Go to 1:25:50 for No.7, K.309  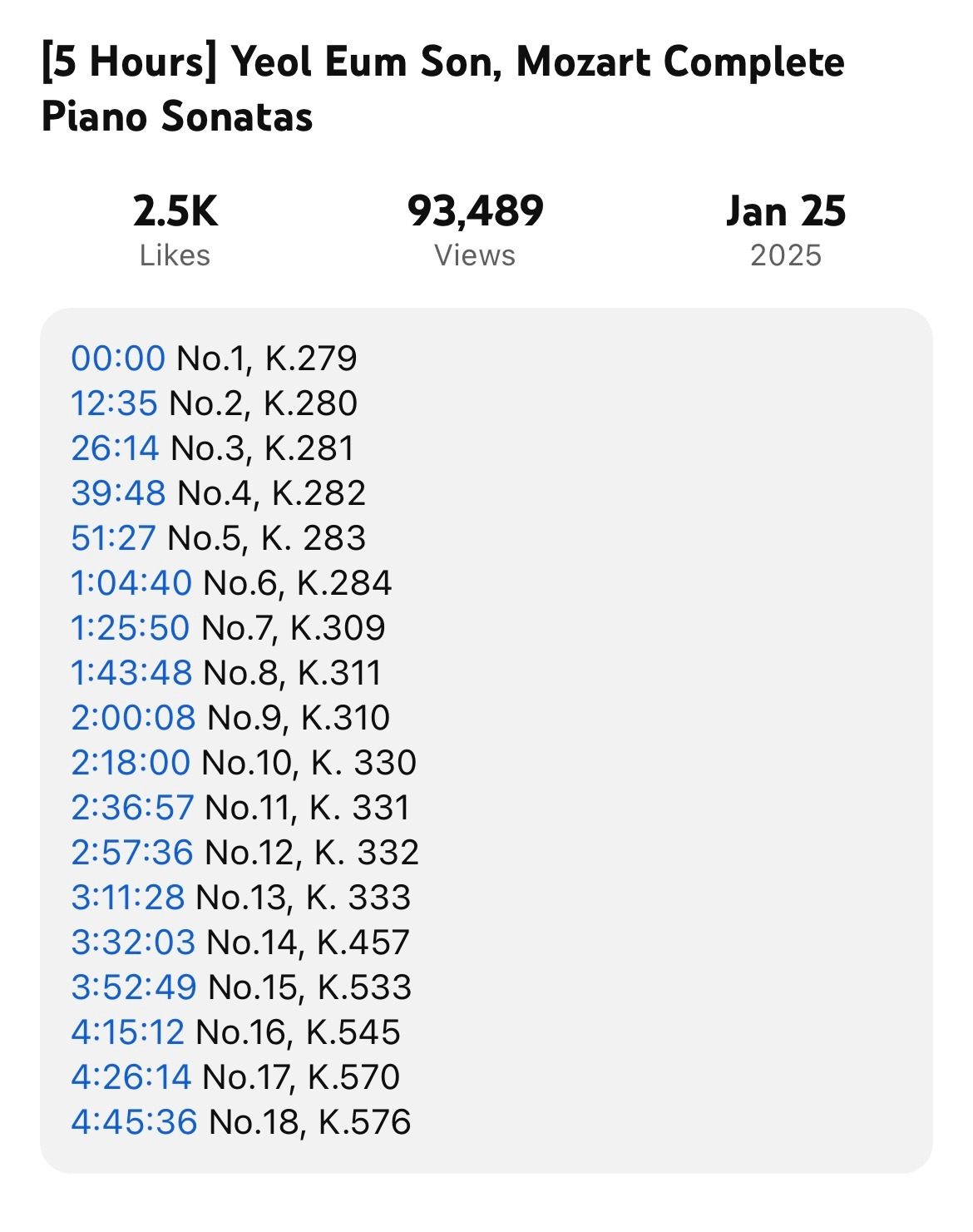coord(131,628)
